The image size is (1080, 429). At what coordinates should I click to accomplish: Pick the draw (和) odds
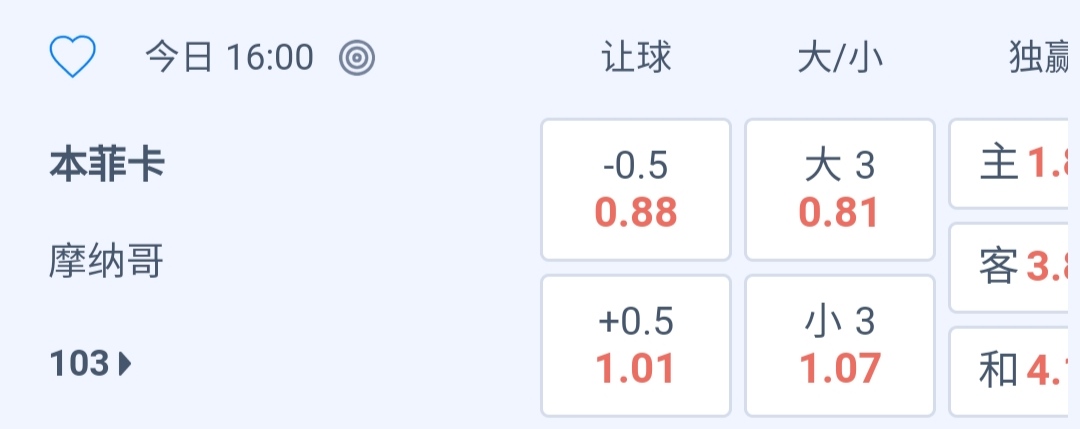tap(1012, 371)
